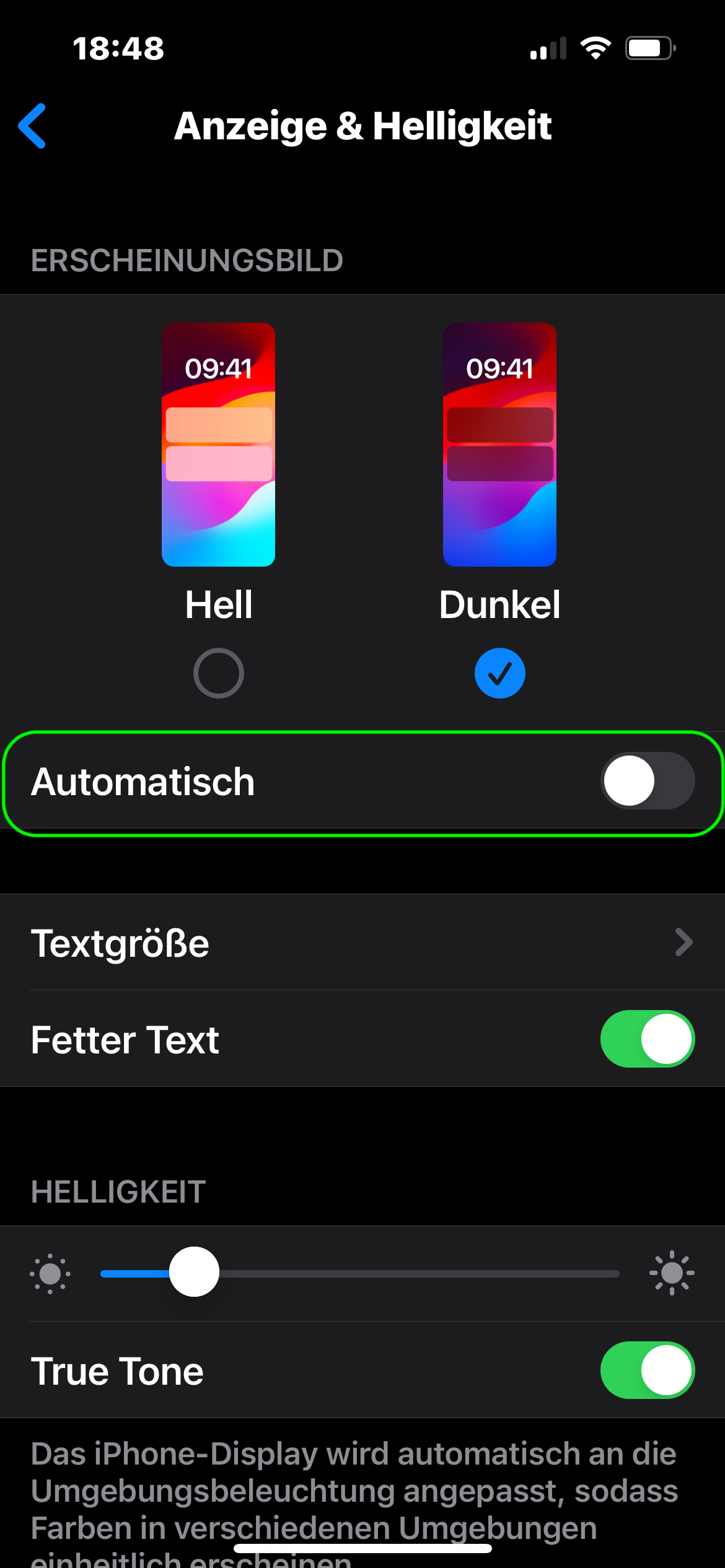Tap the Textgröße row
The image size is (725, 1568).
(x=248, y=943)
